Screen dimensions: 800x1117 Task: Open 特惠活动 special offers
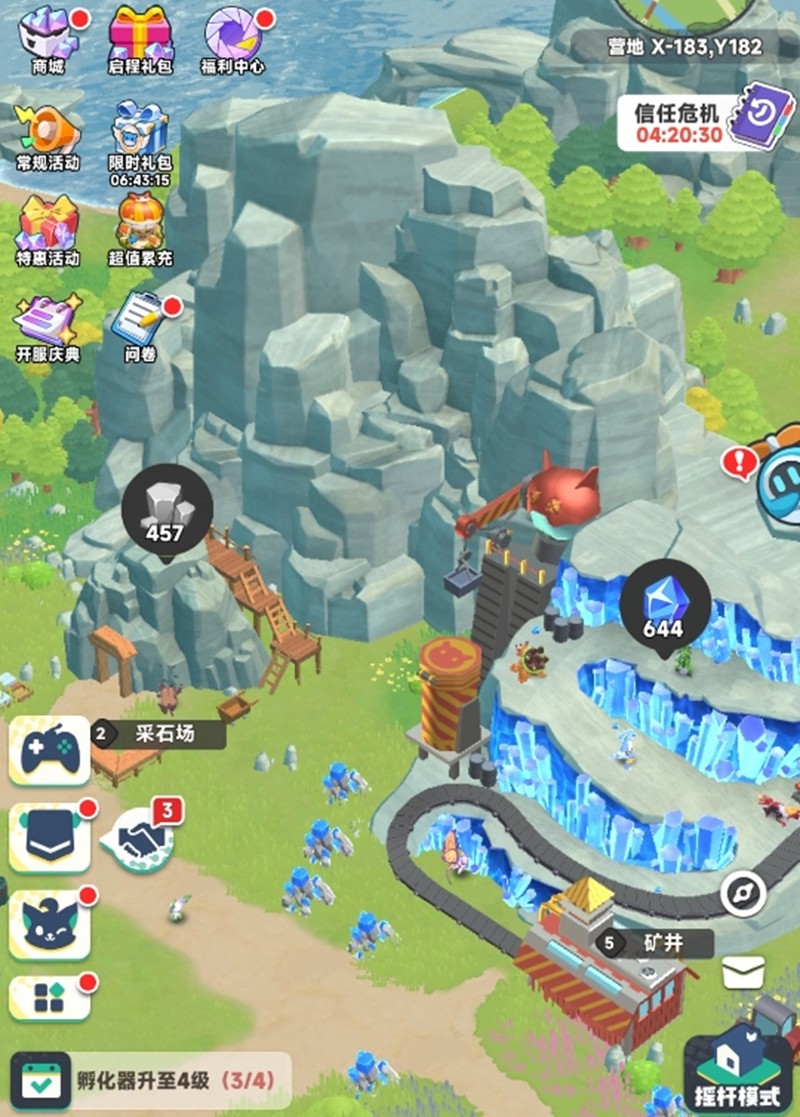(48, 228)
